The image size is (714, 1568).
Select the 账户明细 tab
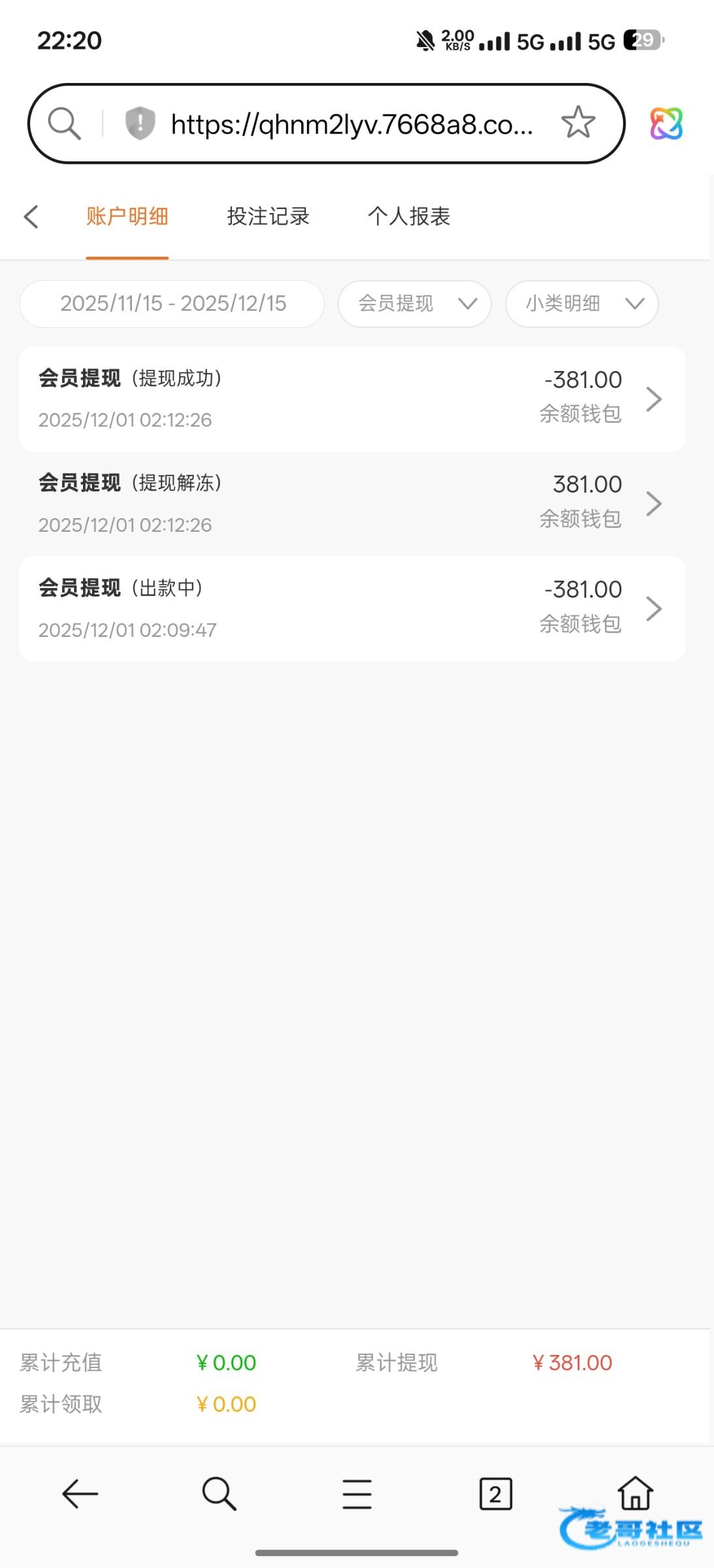127,217
